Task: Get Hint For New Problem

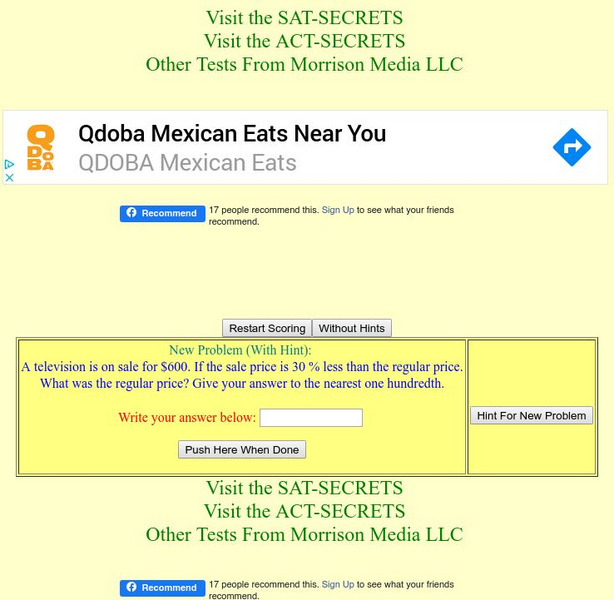Action: click(x=531, y=415)
